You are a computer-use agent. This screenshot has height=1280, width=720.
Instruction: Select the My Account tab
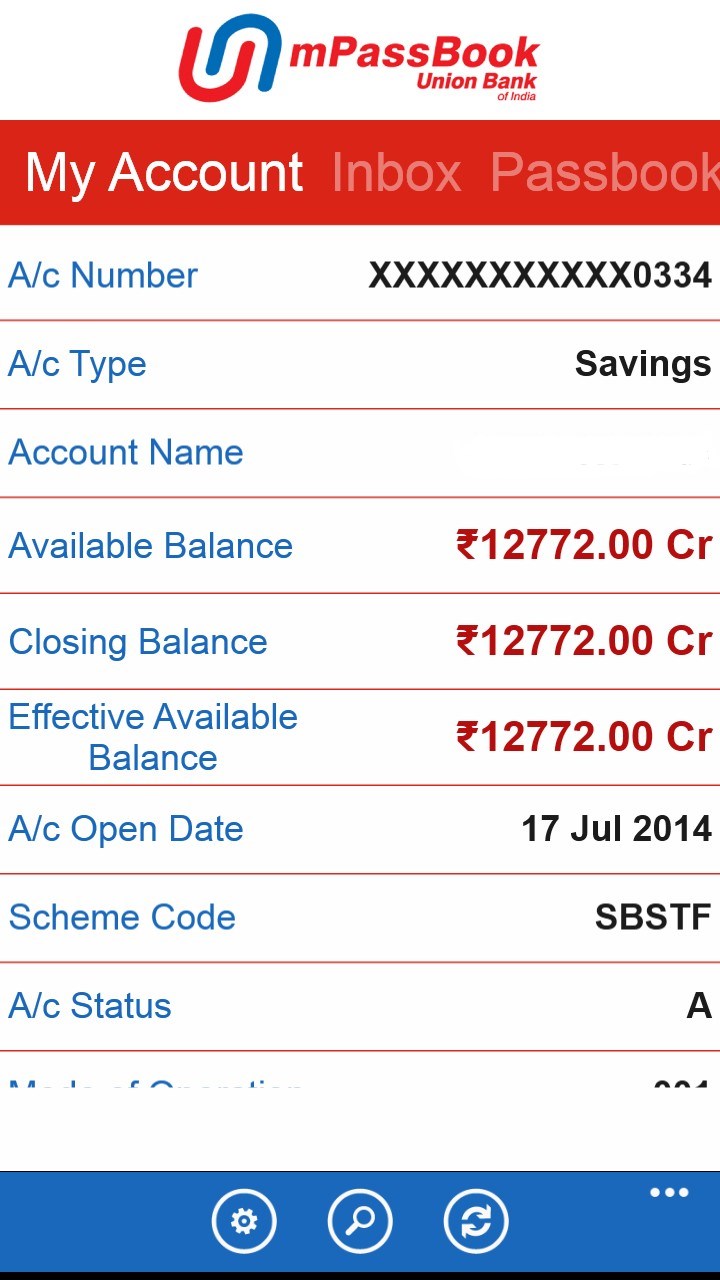pyautogui.click(x=164, y=173)
